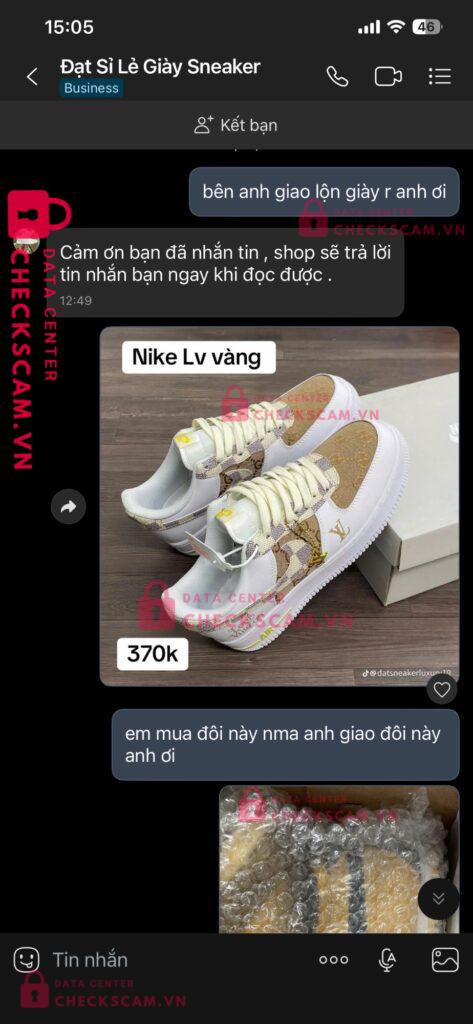
Task: React with heart on shoe photo
Action: point(442,689)
